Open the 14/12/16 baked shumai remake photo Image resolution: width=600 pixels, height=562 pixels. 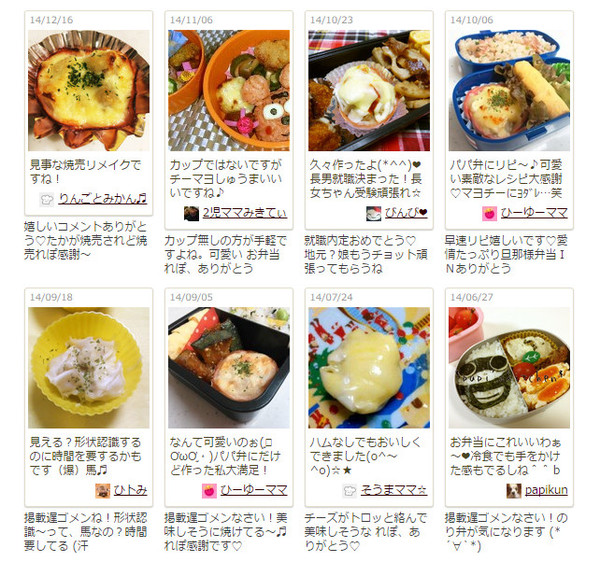(x=88, y=90)
